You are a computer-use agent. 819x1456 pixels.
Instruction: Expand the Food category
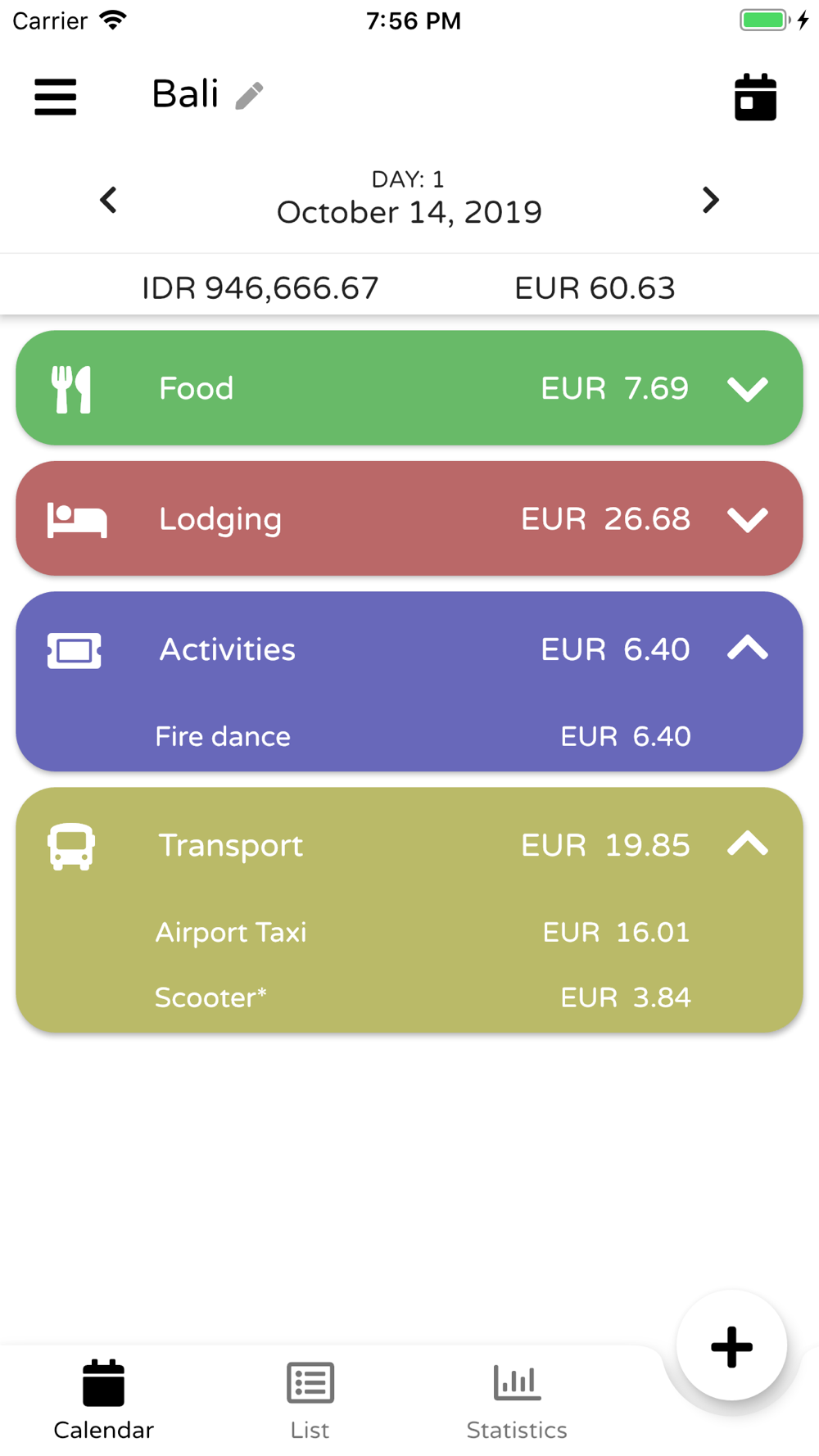(748, 389)
